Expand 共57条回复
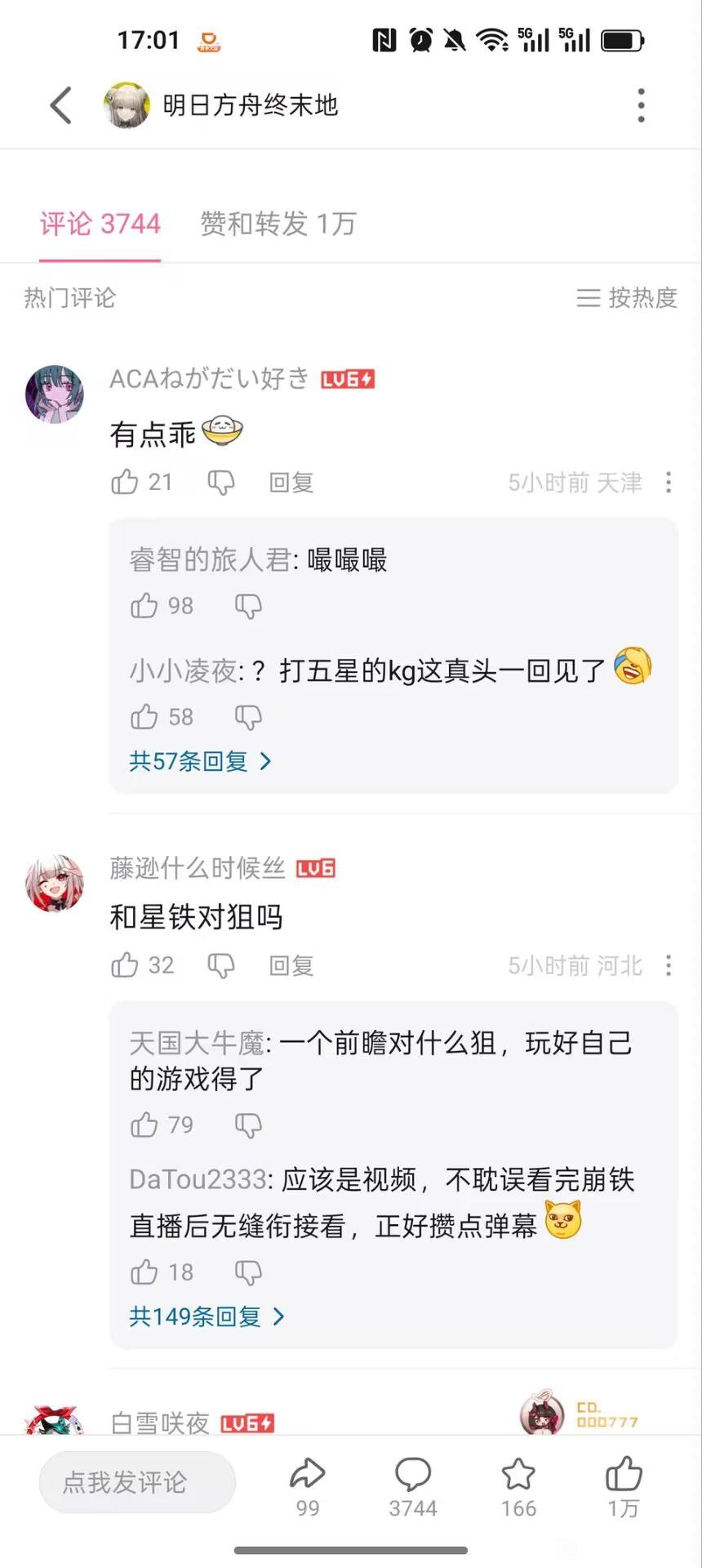This screenshot has width=702, height=1568. [x=200, y=761]
